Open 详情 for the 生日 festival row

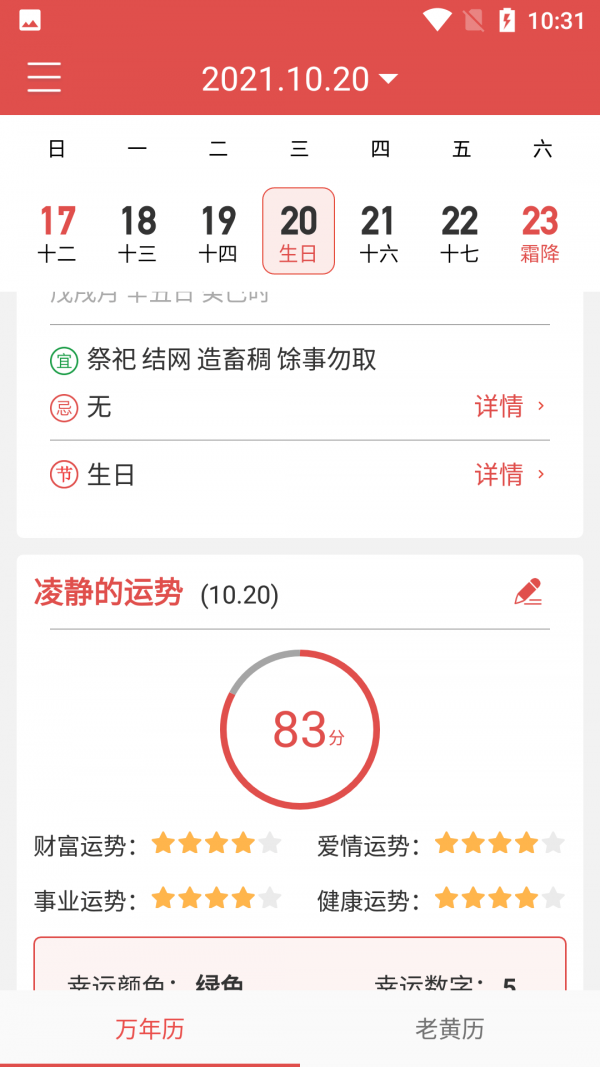tap(510, 474)
